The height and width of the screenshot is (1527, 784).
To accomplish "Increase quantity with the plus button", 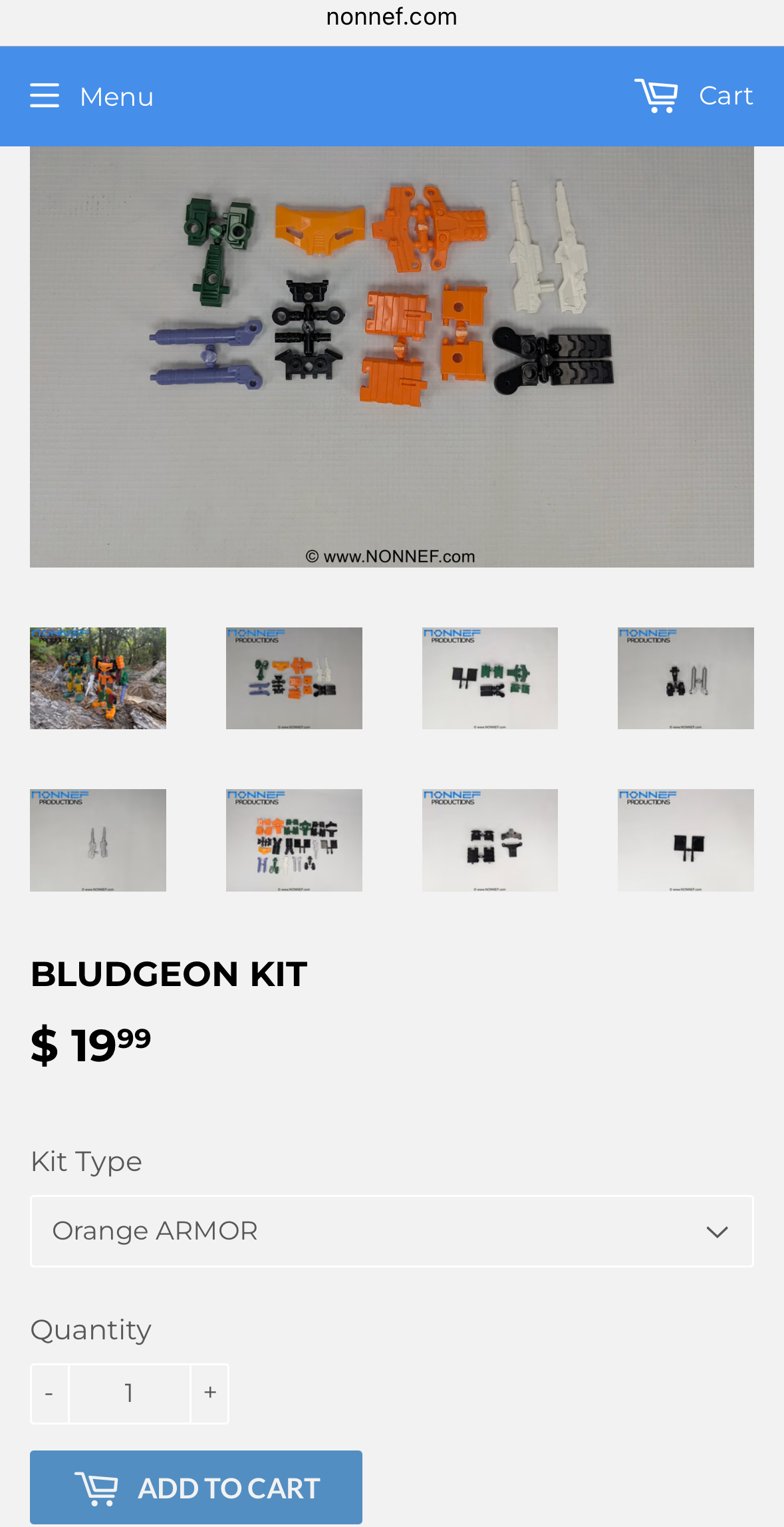I will tap(210, 1394).
